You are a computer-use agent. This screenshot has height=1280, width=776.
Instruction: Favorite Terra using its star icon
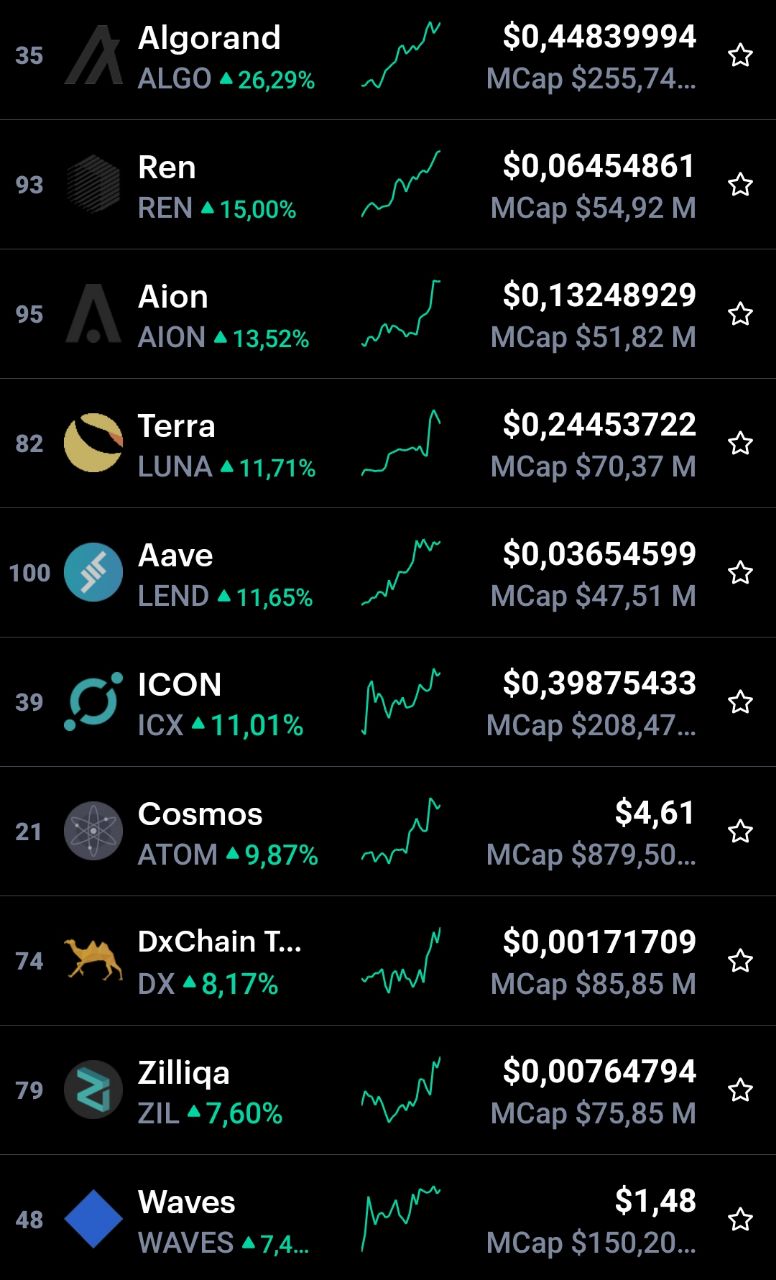point(740,443)
